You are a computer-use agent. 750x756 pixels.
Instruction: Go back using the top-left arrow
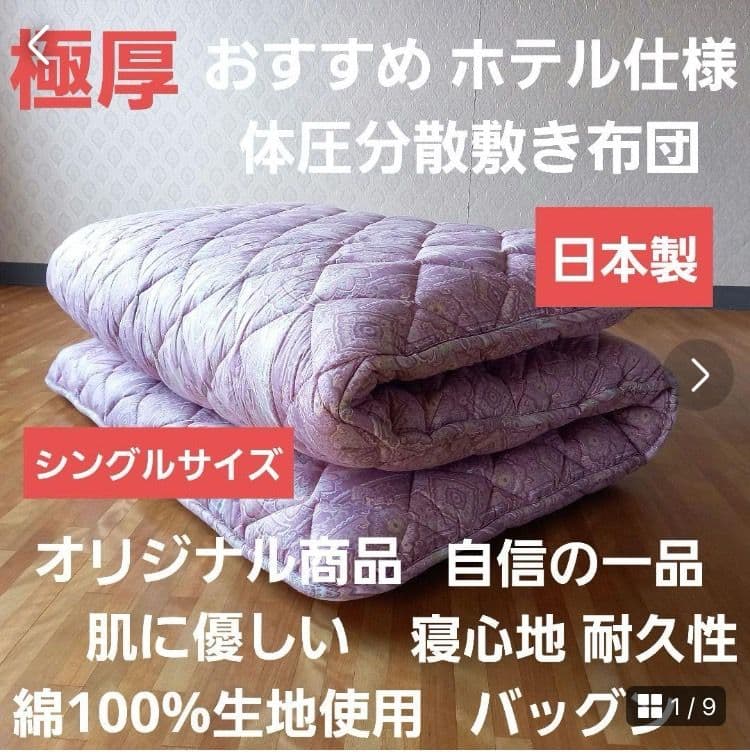38,44
